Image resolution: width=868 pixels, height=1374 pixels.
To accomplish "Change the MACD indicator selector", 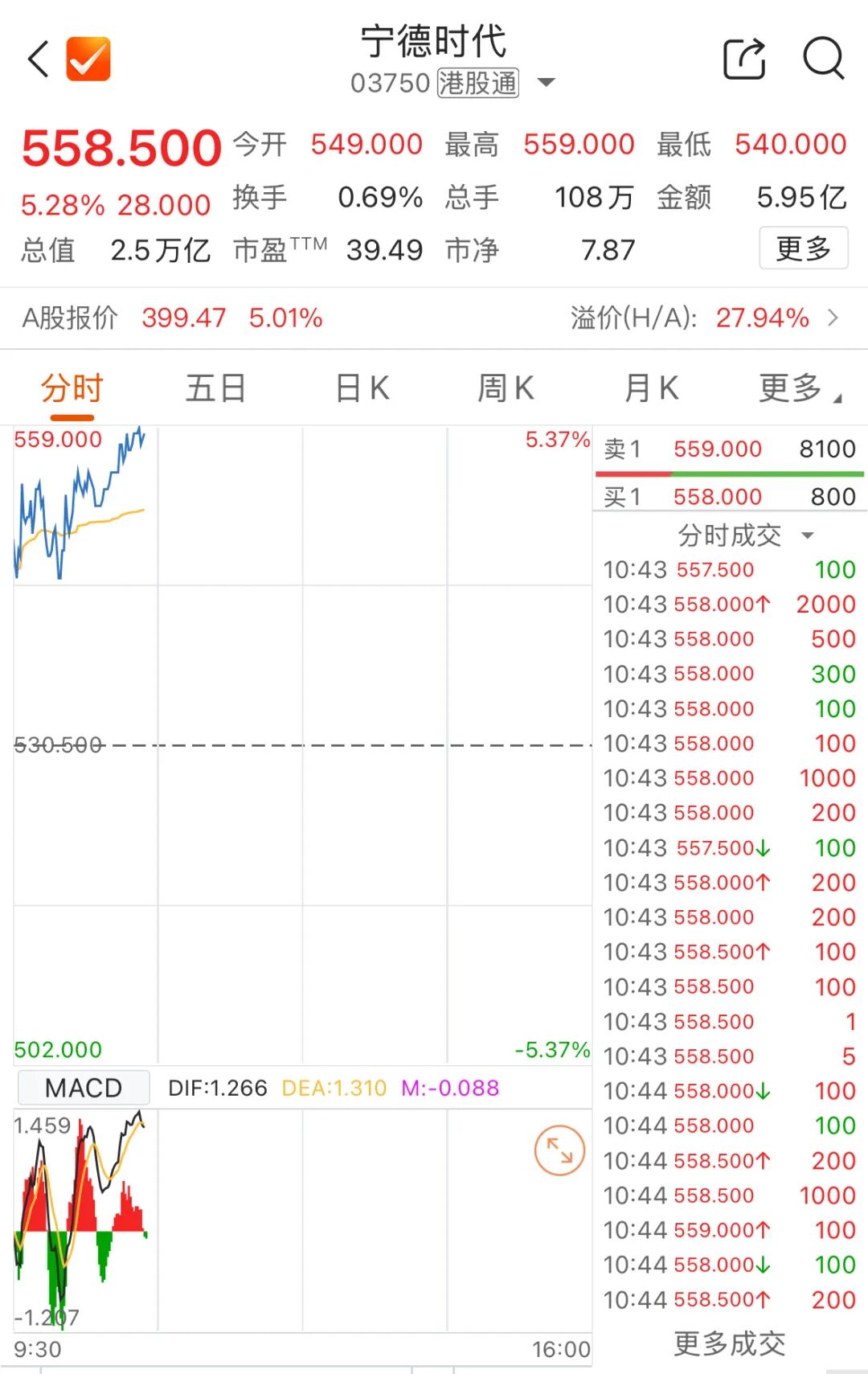I will [84, 1088].
